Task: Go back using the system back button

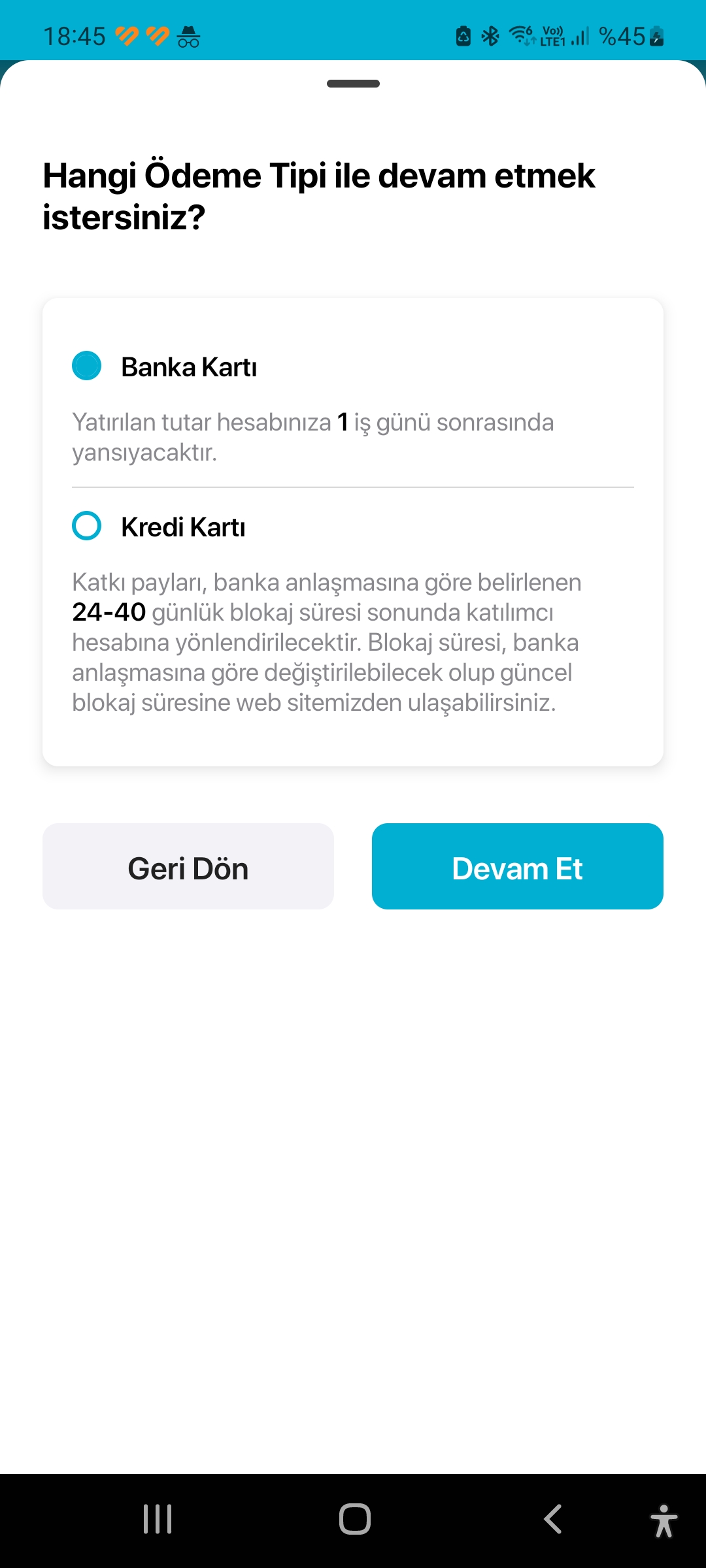Action: click(x=553, y=1519)
